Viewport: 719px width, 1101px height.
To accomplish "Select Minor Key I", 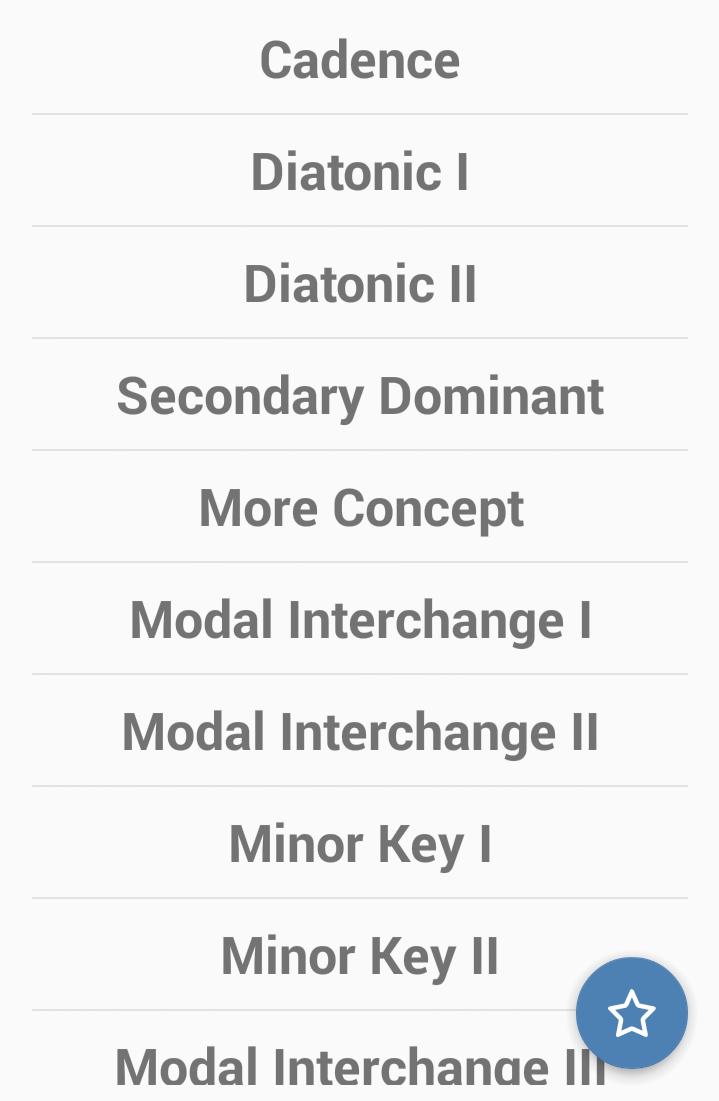I will (360, 844).
